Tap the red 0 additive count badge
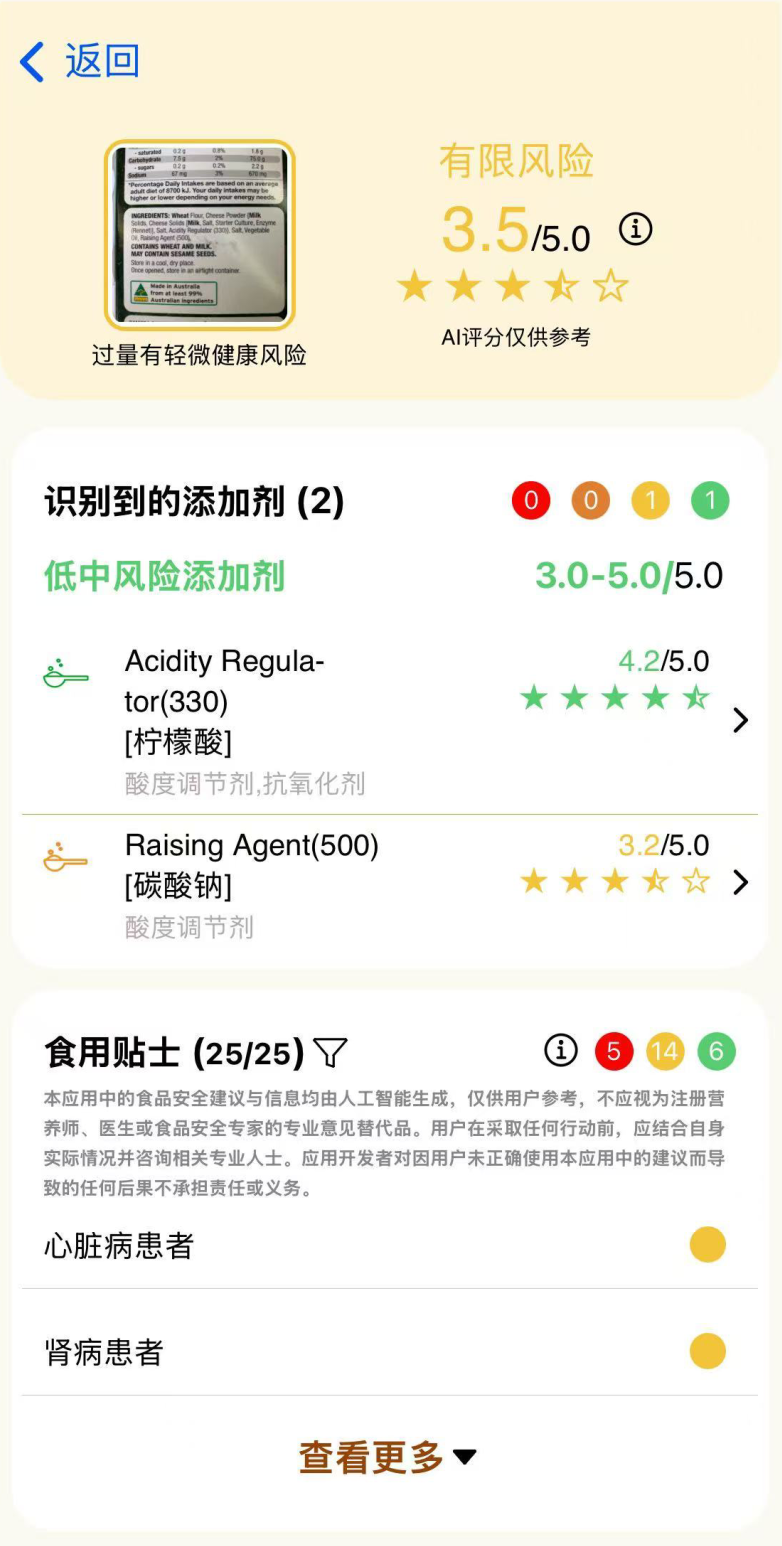This screenshot has width=782, height=1546. pyautogui.click(x=531, y=500)
